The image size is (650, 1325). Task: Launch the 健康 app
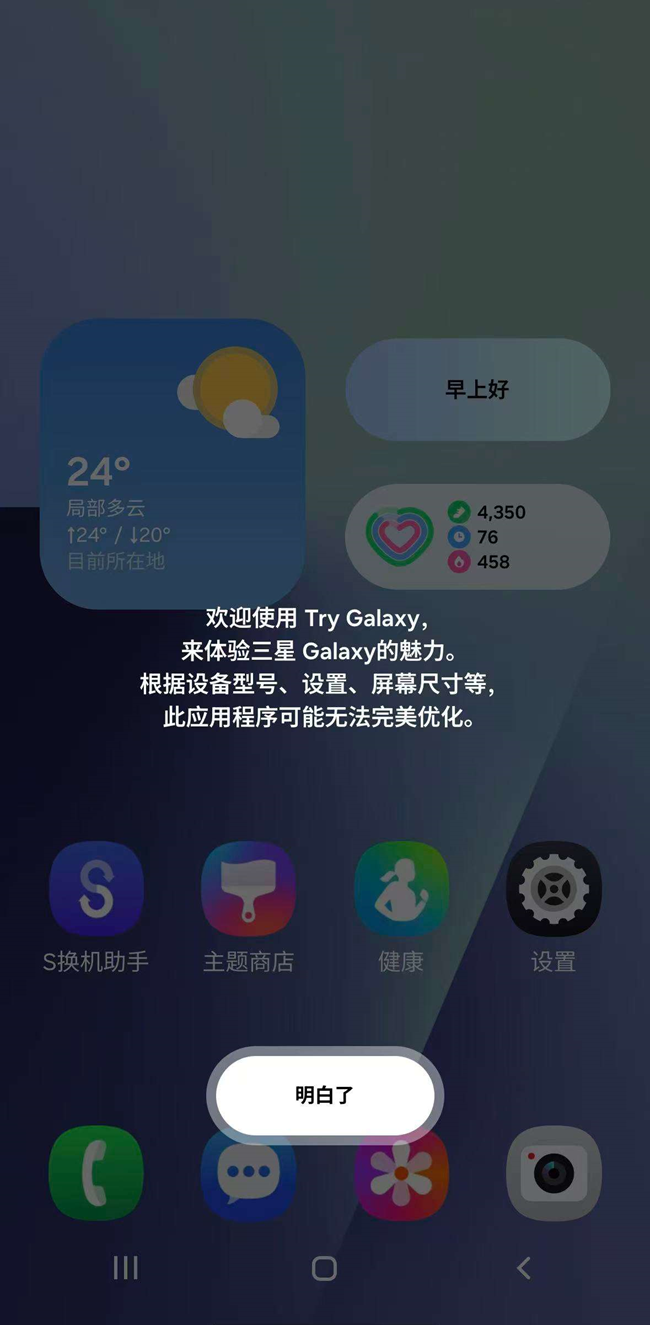tap(401, 889)
